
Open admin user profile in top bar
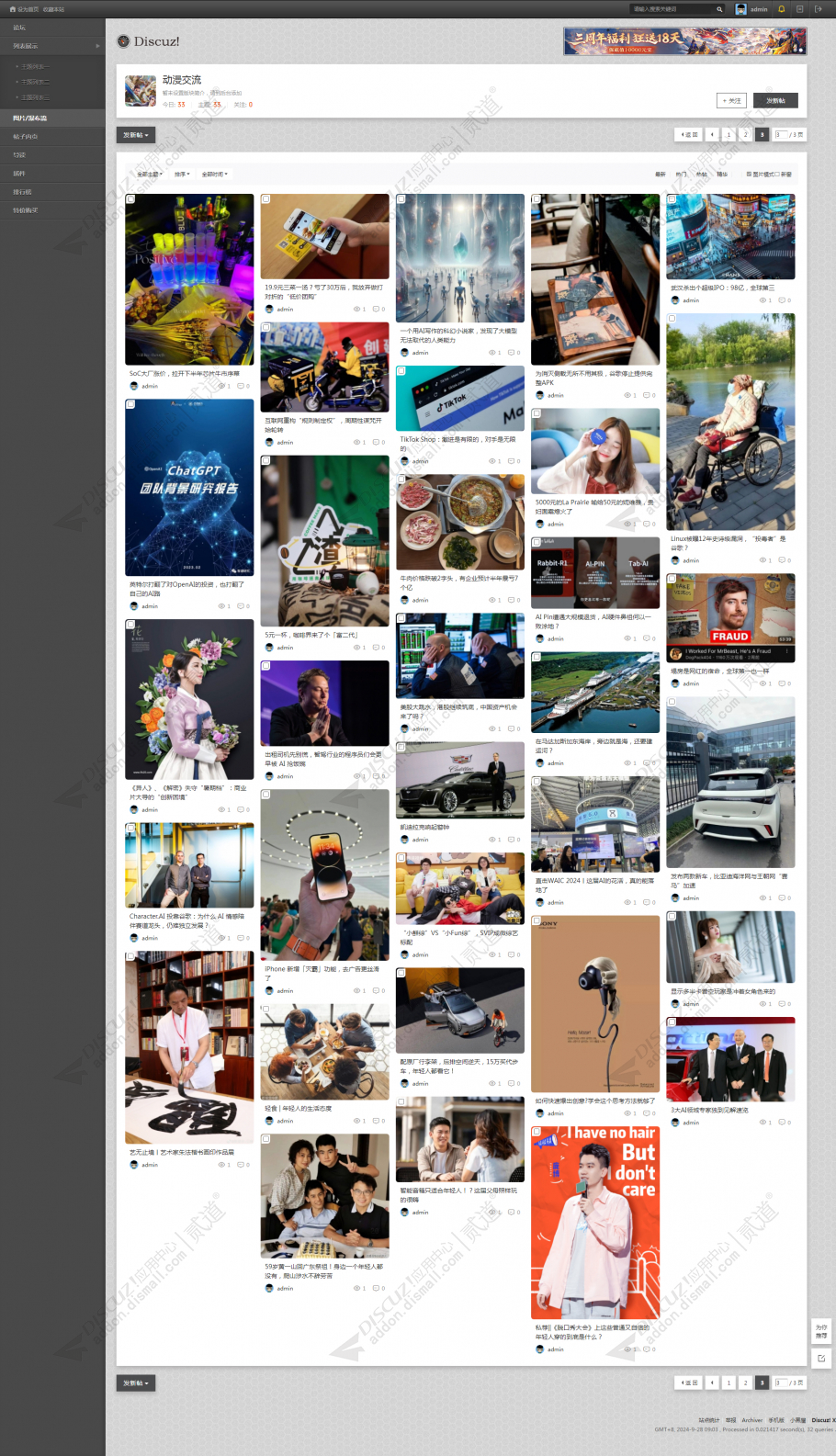click(x=751, y=9)
